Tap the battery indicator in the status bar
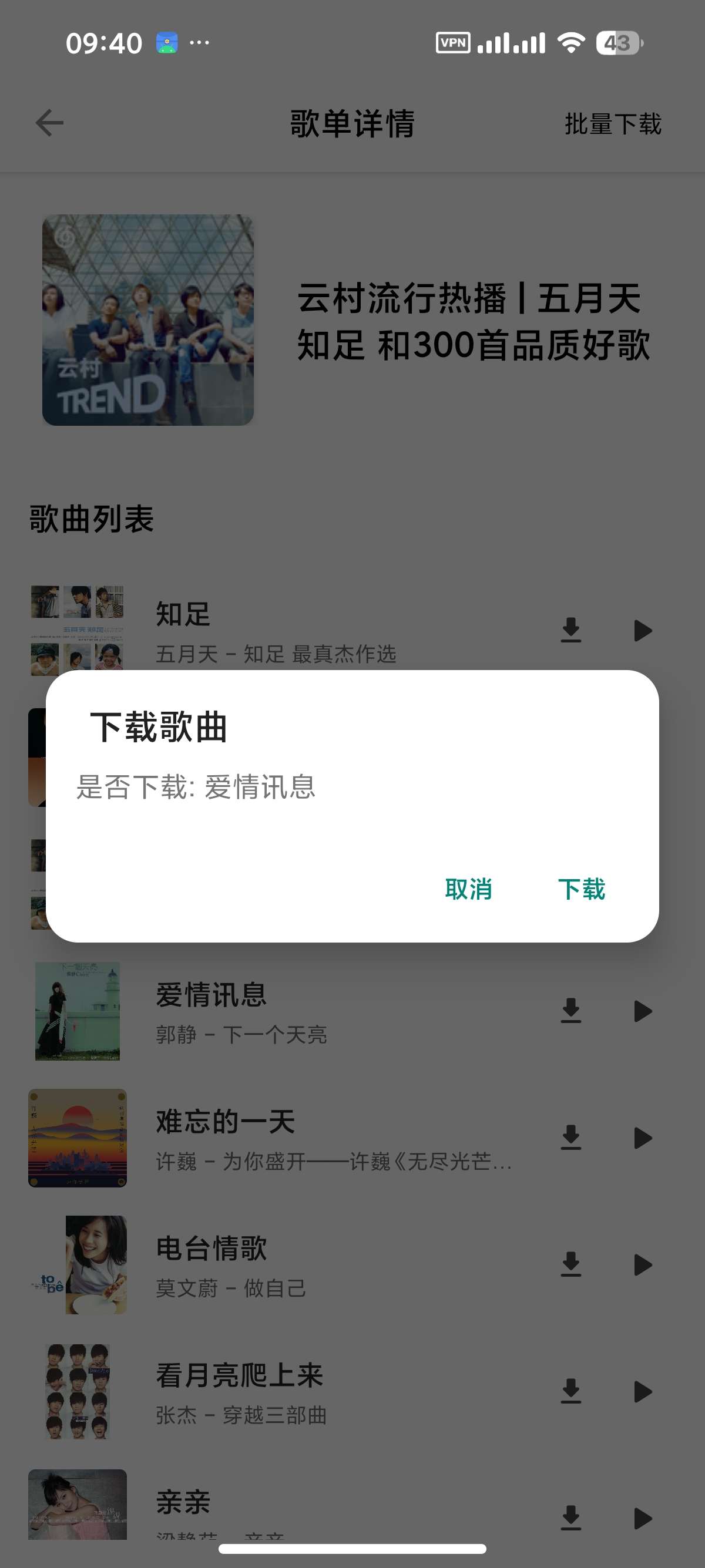This screenshot has width=705, height=1568. pos(617,43)
